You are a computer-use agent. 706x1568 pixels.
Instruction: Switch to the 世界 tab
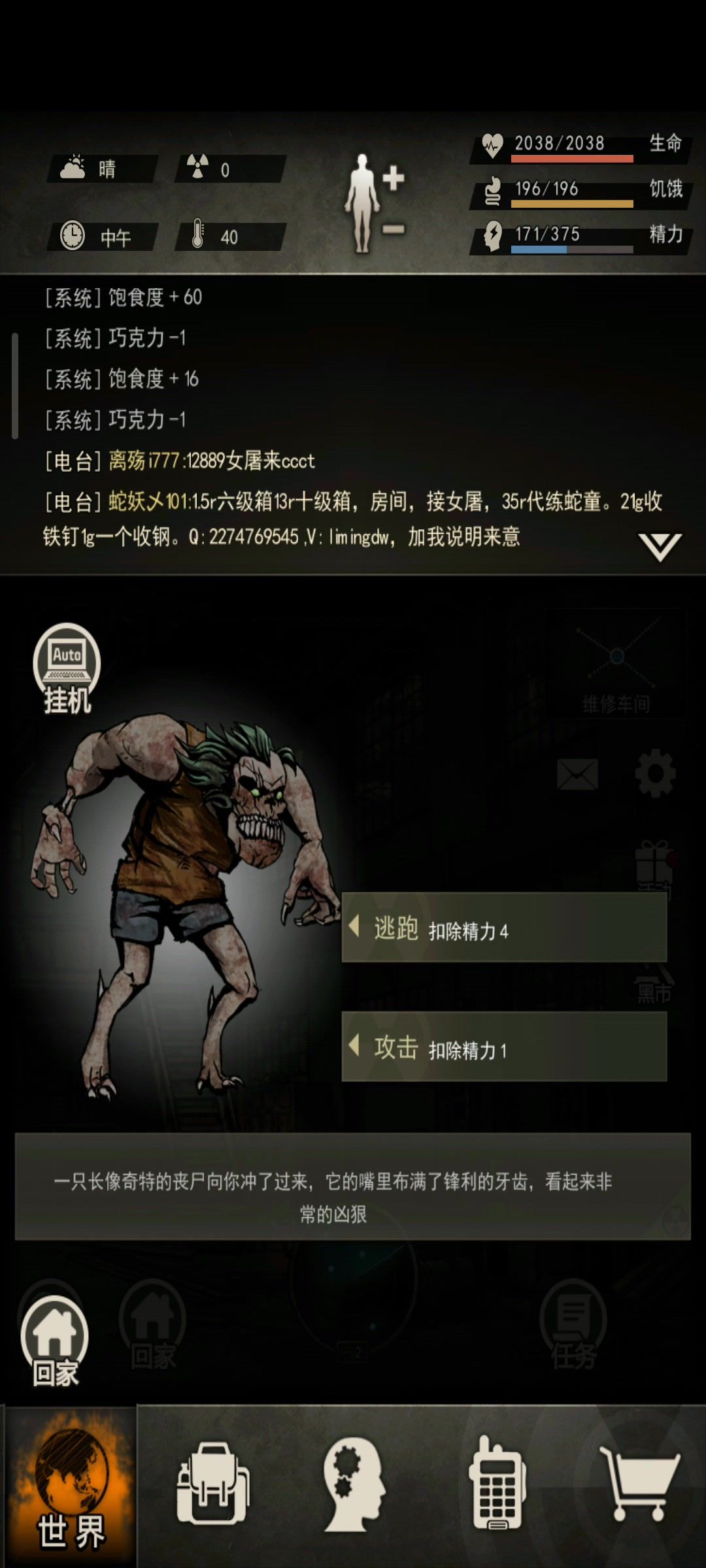point(71,1486)
